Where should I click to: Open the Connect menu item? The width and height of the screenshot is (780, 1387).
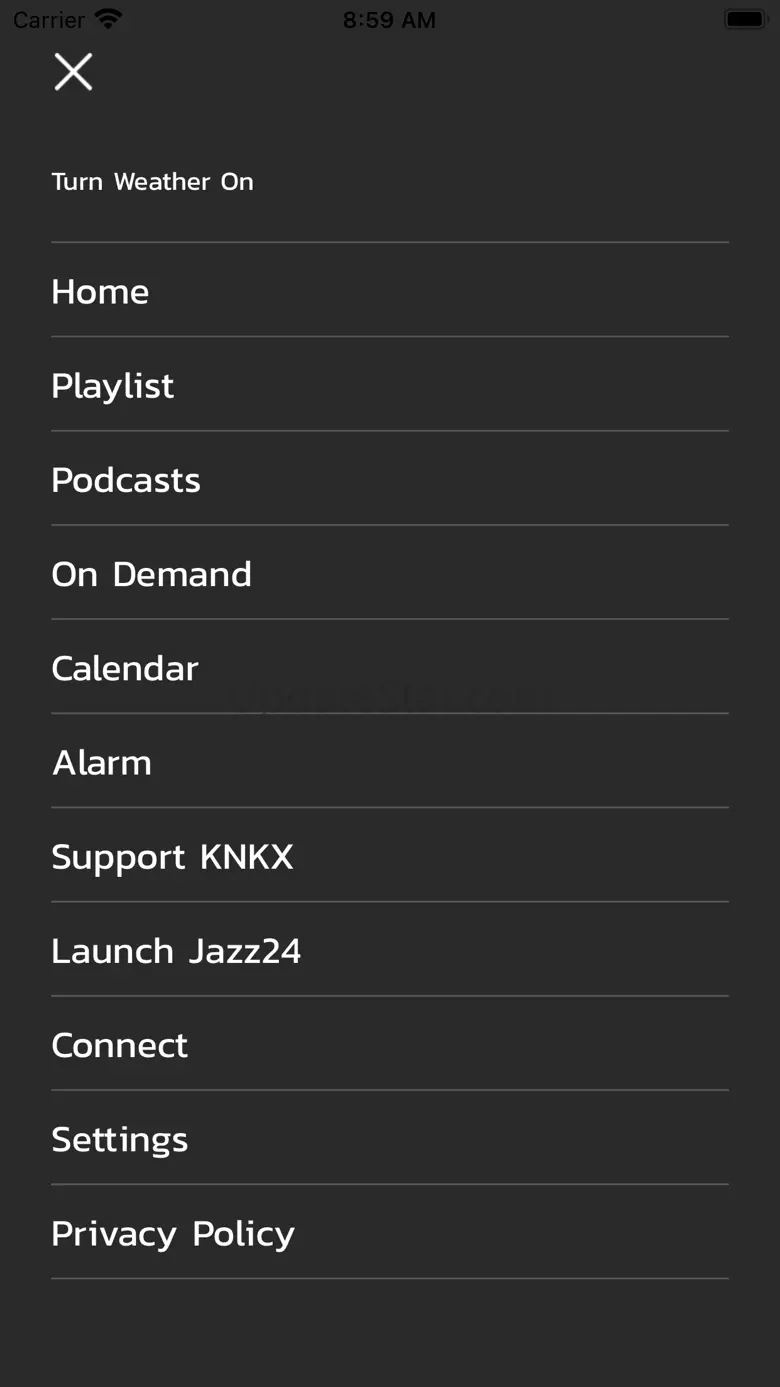[390, 1044]
